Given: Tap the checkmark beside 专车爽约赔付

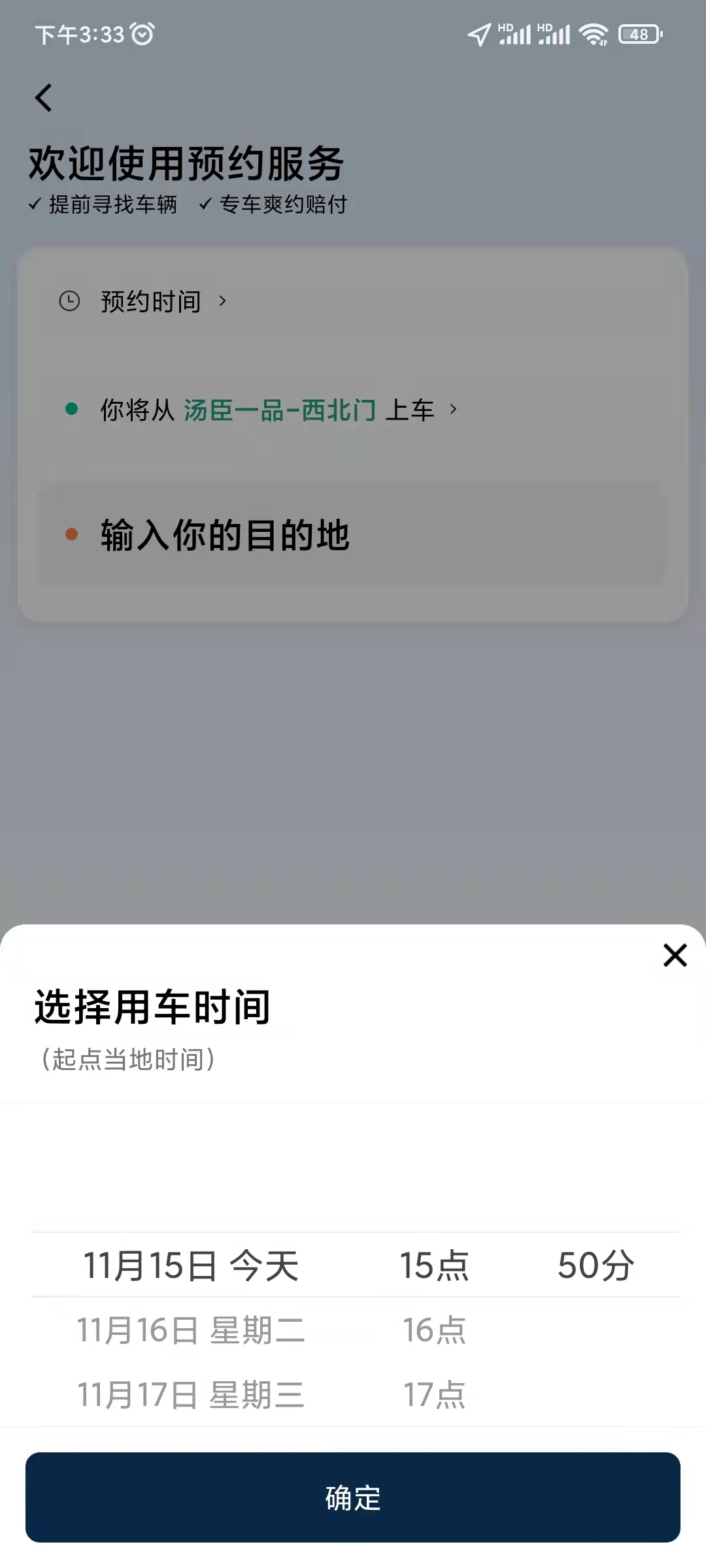Looking at the screenshot, I should [x=207, y=204].
